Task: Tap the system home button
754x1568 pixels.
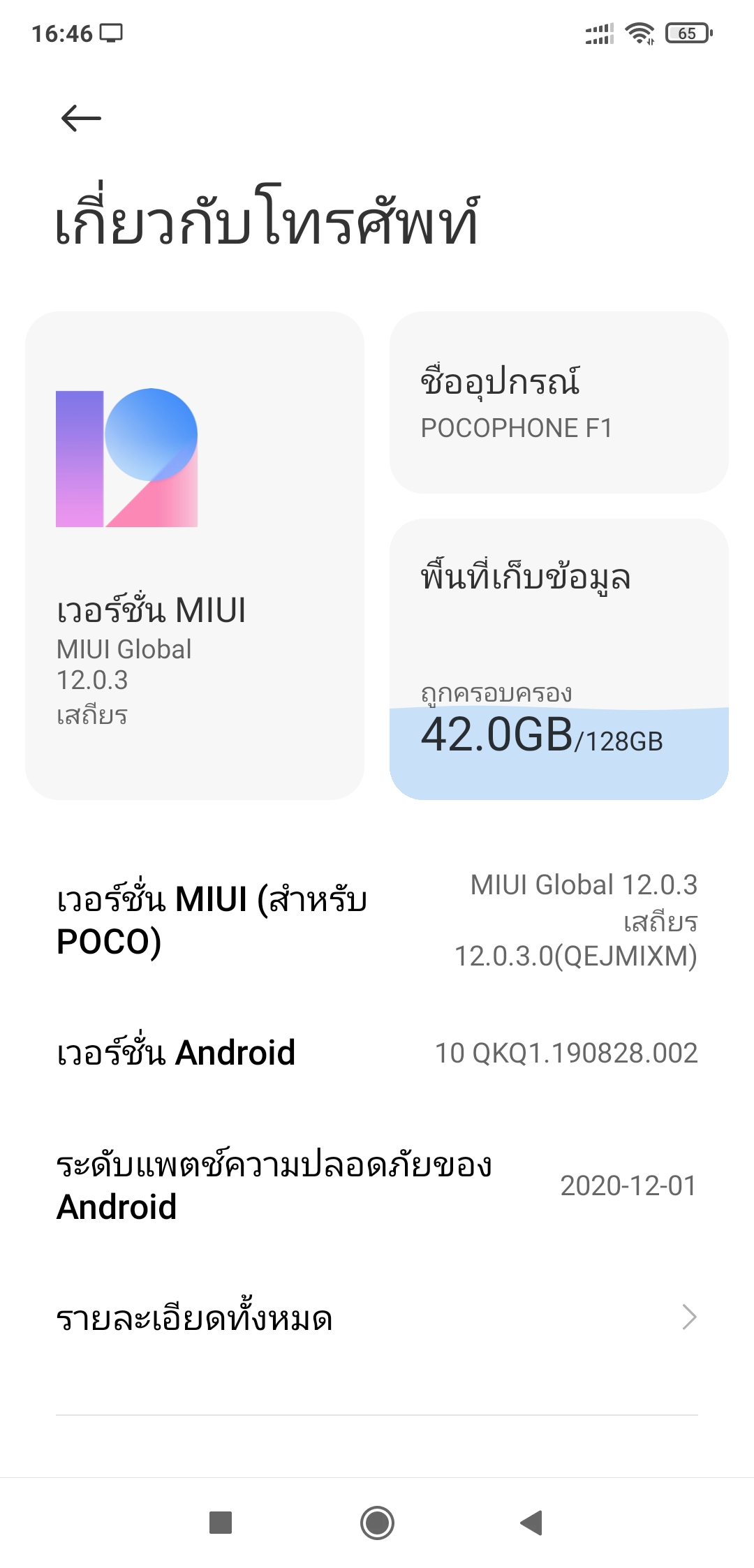Action: point(377,1523)
